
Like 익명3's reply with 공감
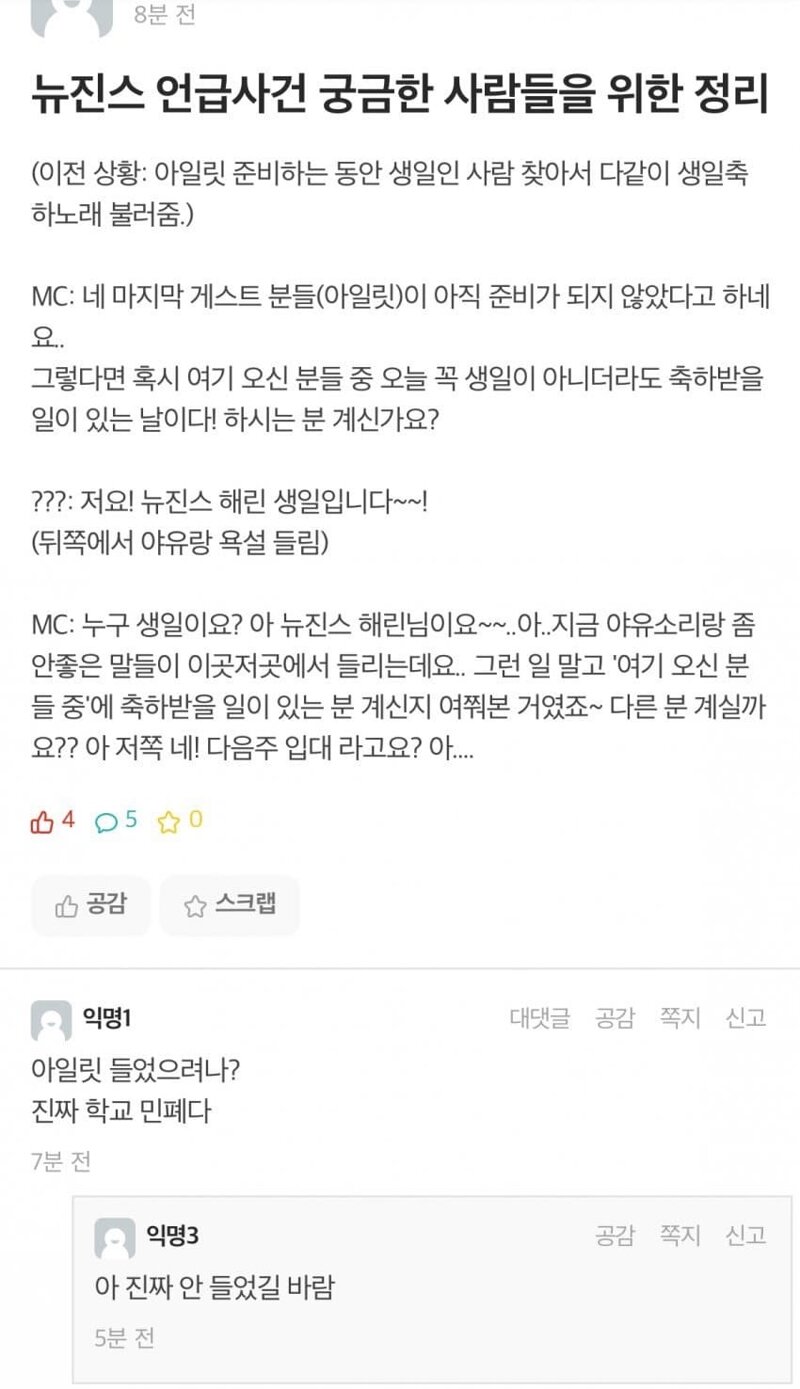coord(615,1235)
